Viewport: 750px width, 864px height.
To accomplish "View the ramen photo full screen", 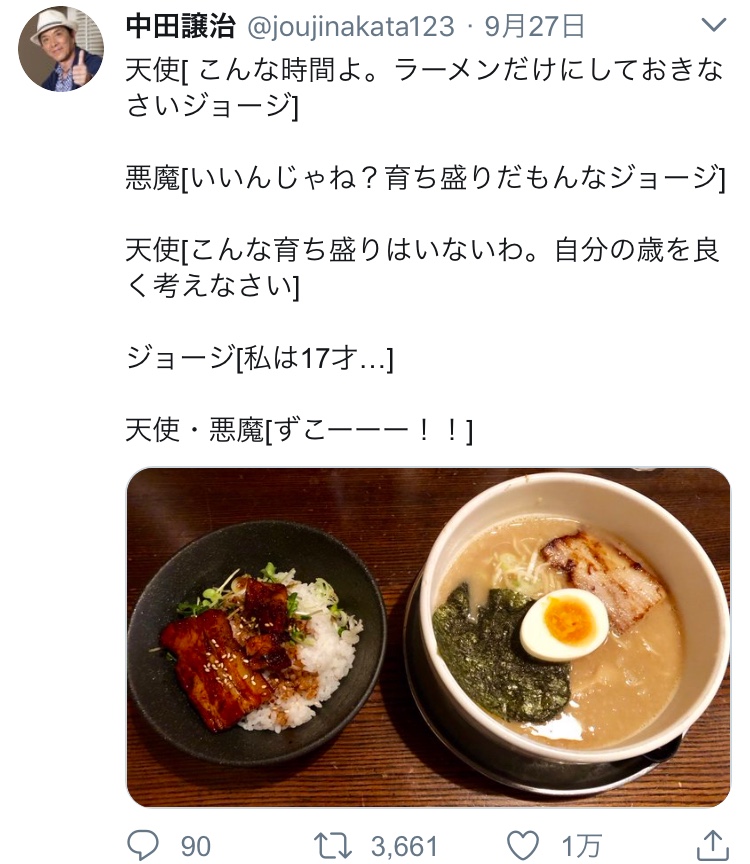I will click(x=428, y=637).
